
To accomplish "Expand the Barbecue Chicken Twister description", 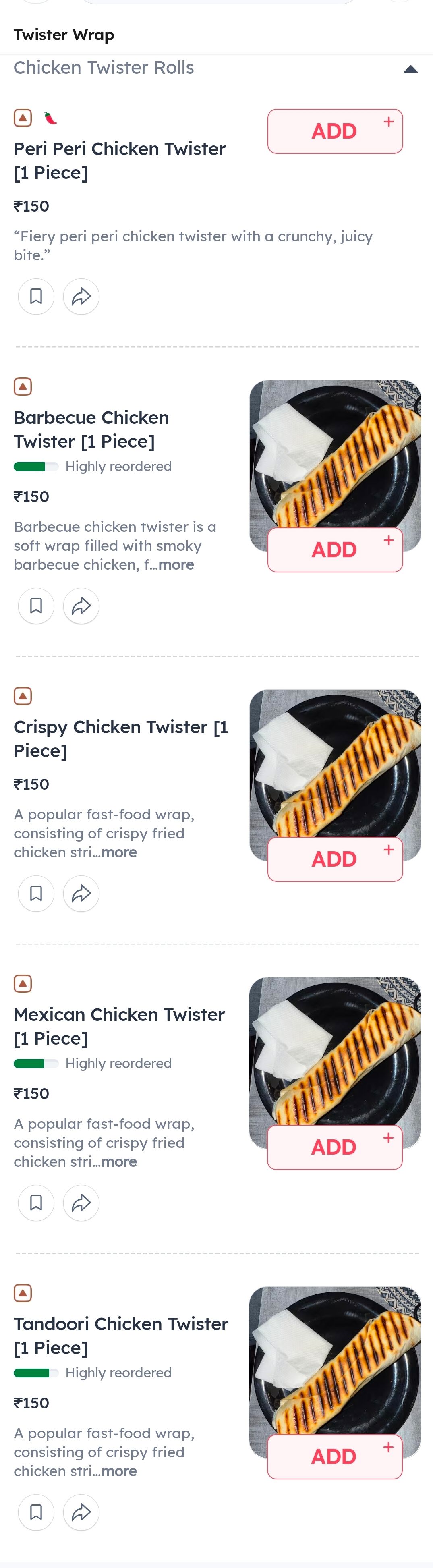I will point(176,565).
